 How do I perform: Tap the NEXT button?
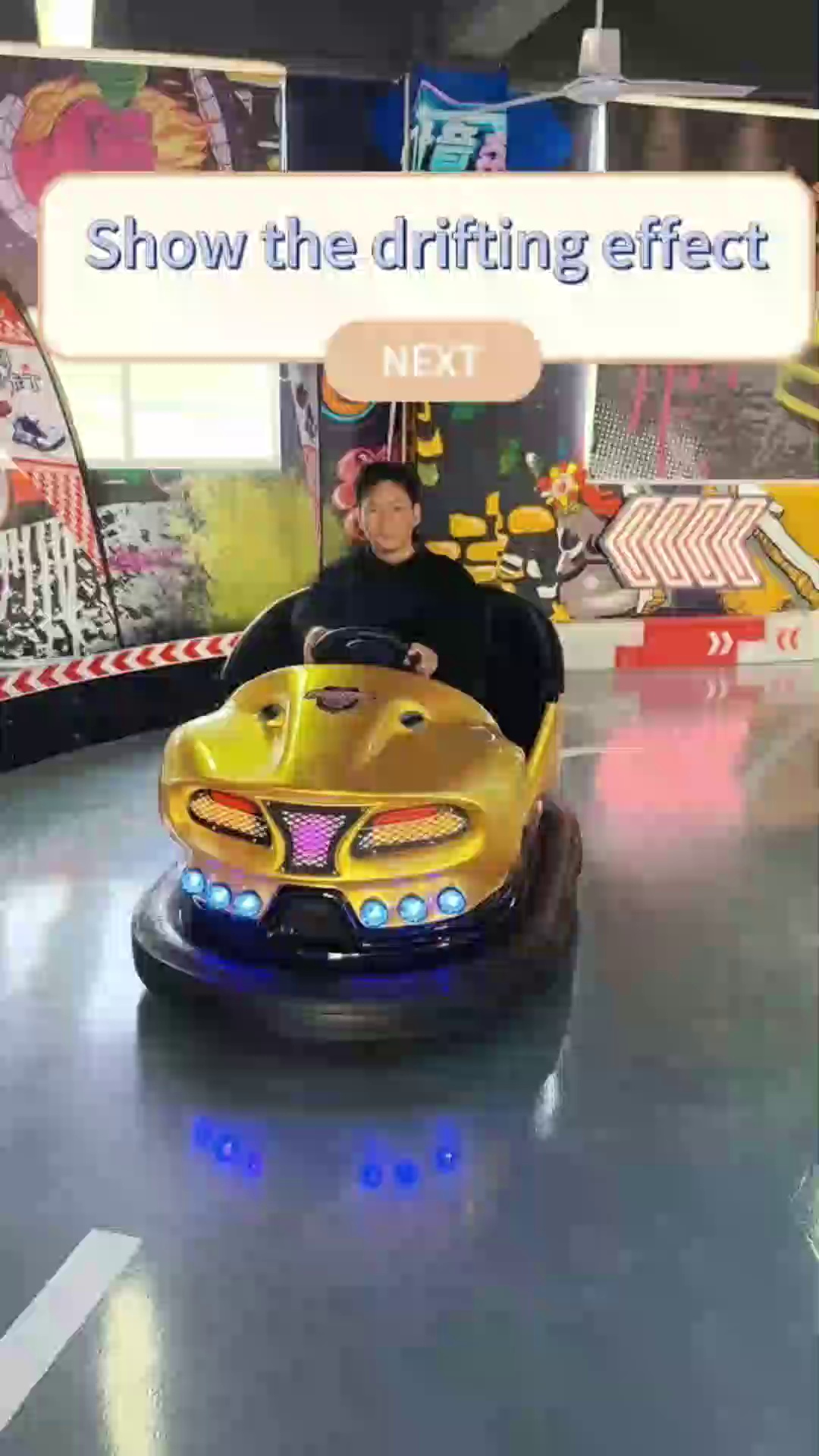432,361
